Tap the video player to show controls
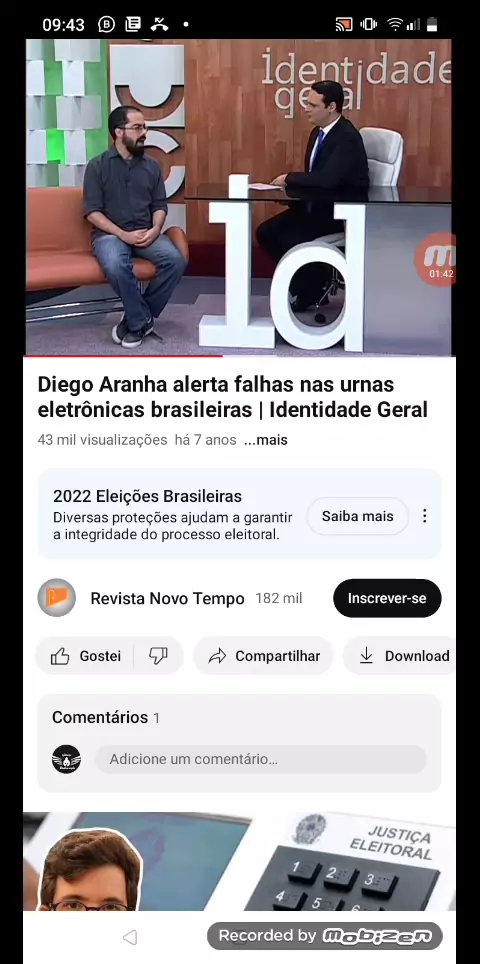 click(x=240, y=197)
